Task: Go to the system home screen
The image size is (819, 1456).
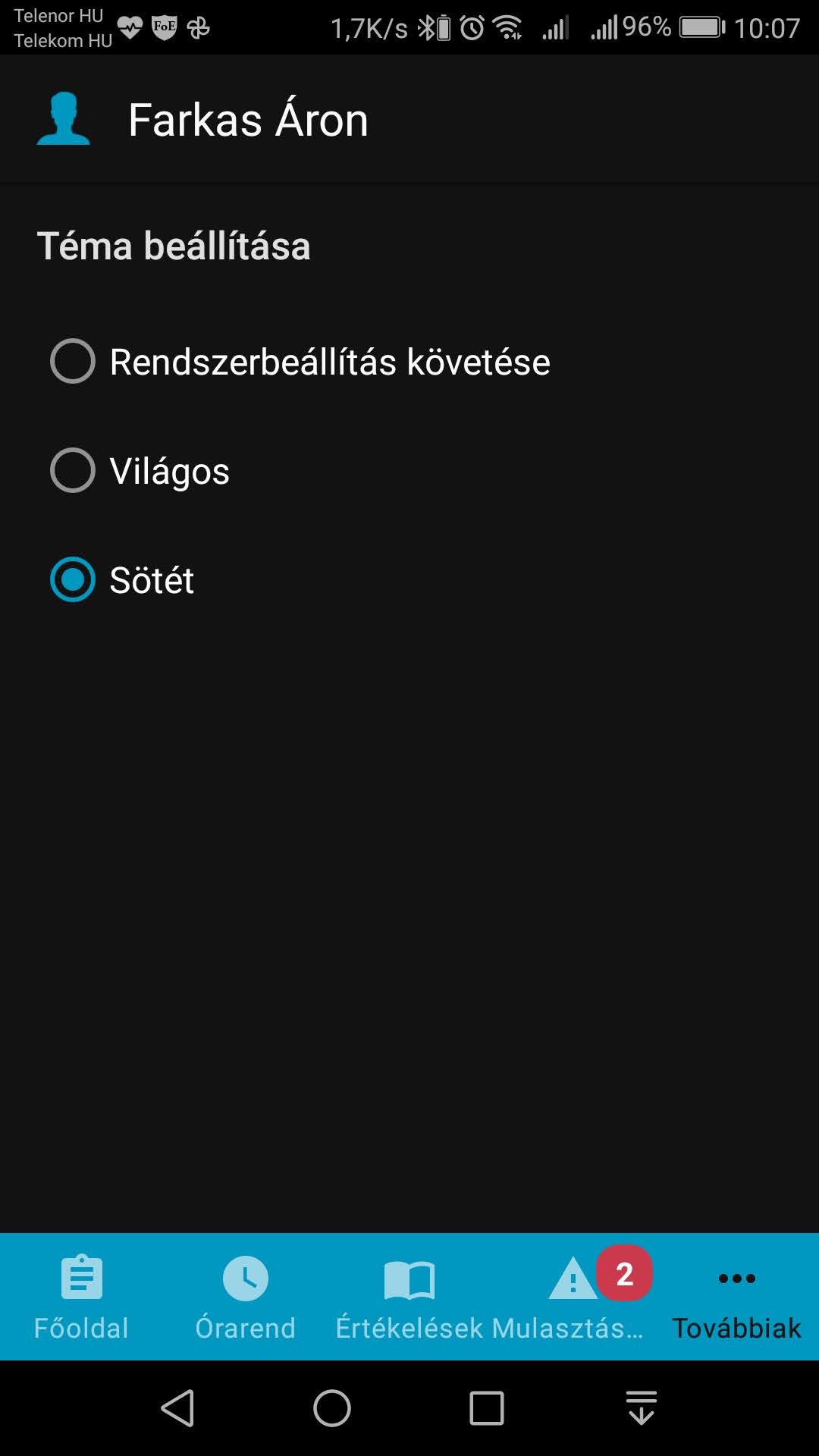Action: (x=332, y=1408)
